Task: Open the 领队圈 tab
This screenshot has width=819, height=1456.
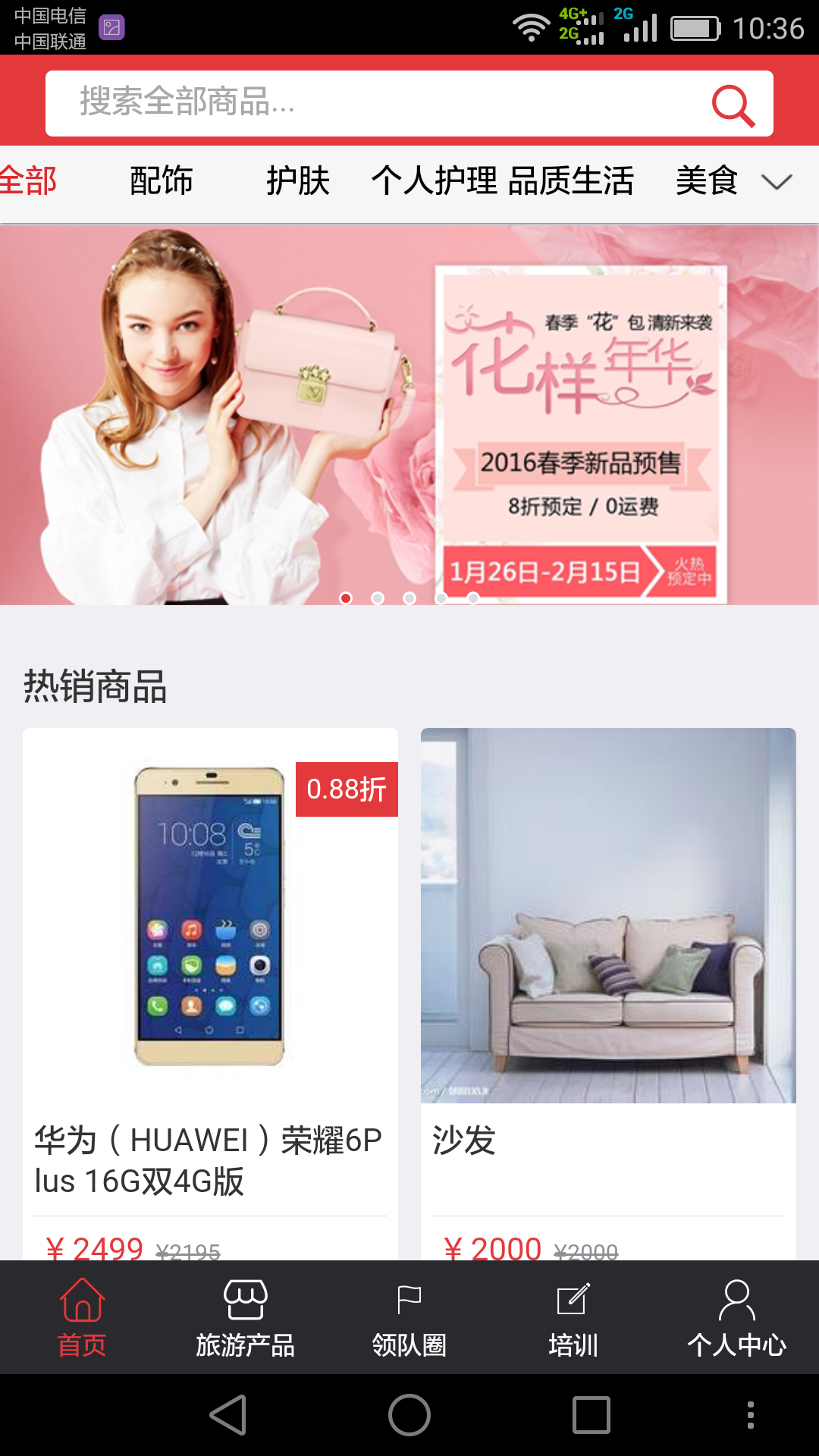Action: pos(409,1318)
